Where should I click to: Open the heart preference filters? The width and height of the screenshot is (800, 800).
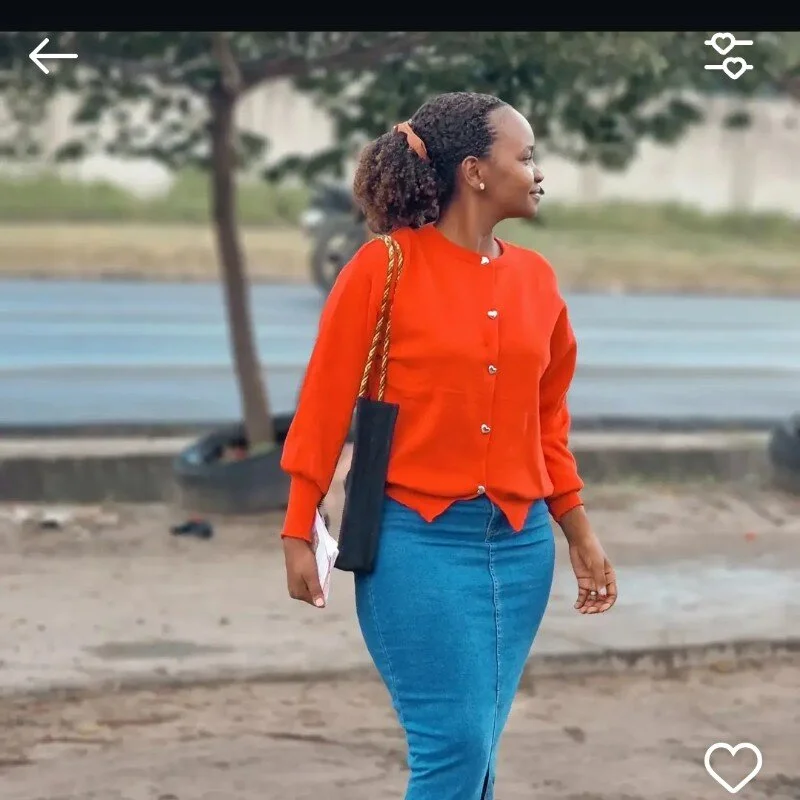click(x=729, y=56)
